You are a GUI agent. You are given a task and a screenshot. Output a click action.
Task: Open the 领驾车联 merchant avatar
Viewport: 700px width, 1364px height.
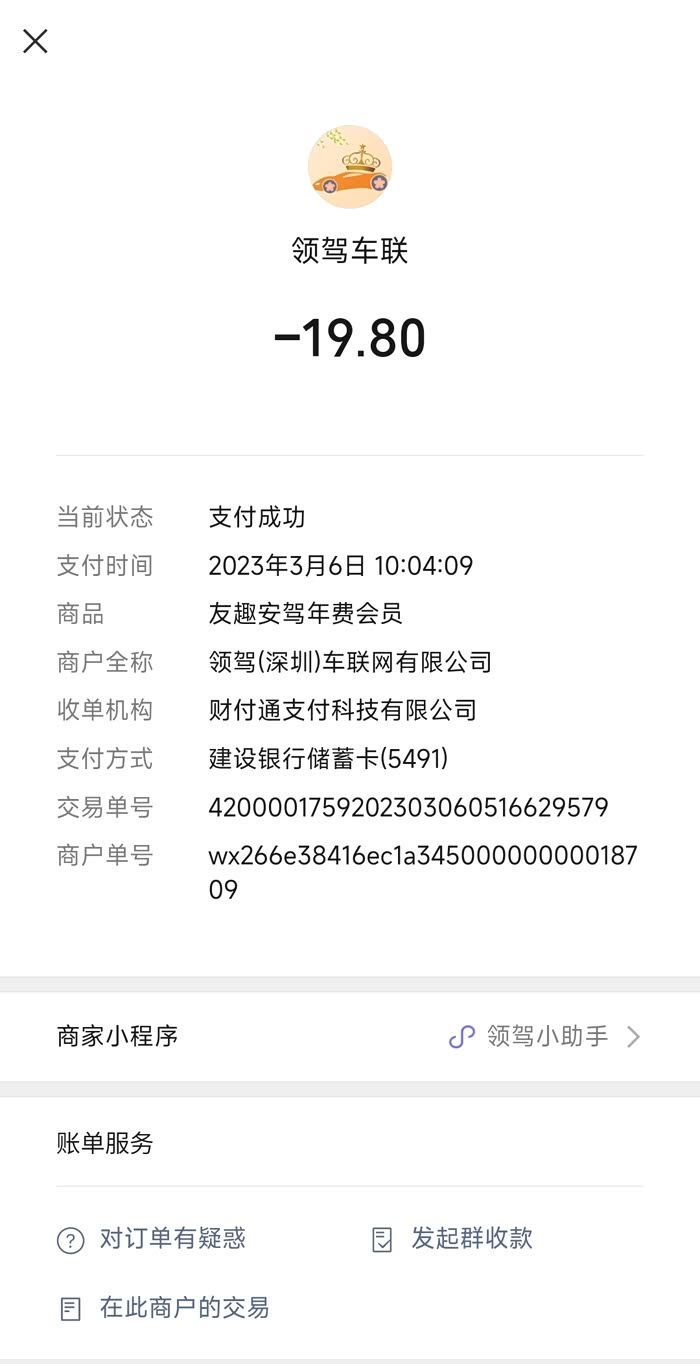coord(349,167)
